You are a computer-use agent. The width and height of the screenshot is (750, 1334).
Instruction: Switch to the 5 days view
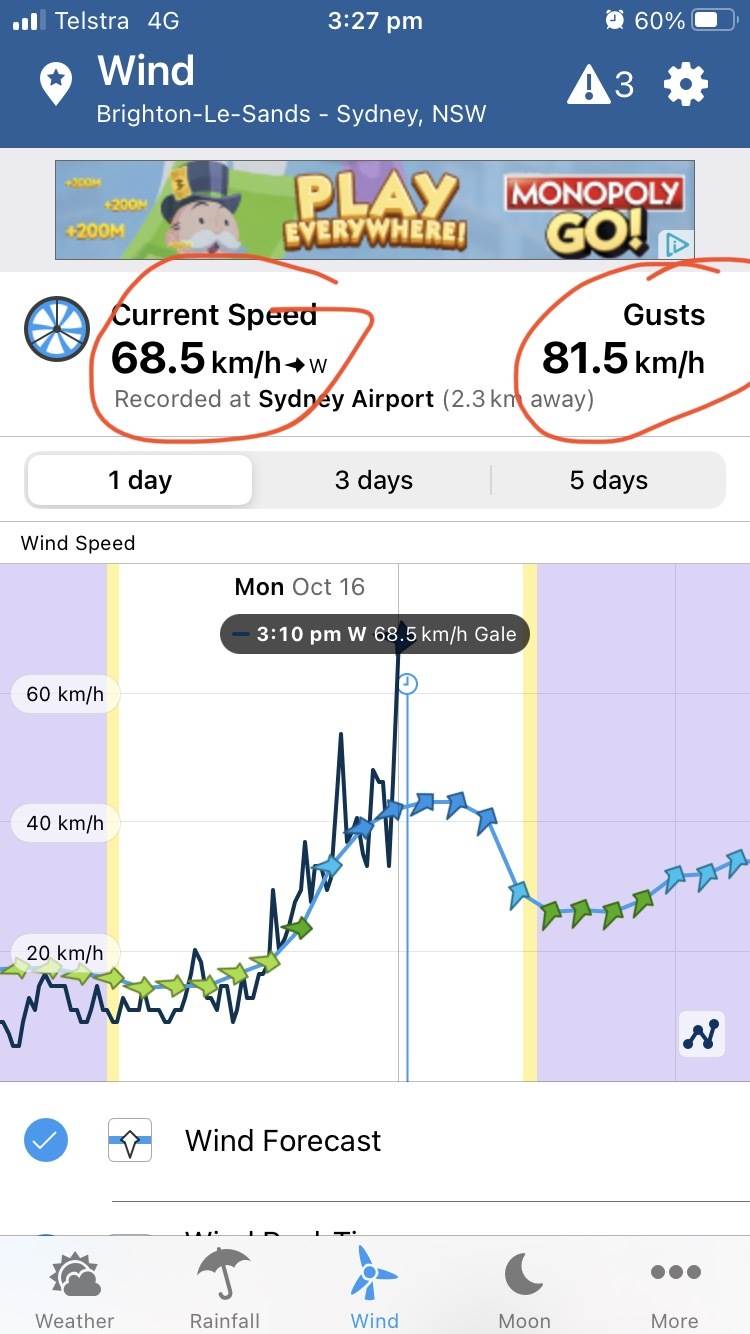(x=608, y=480)
